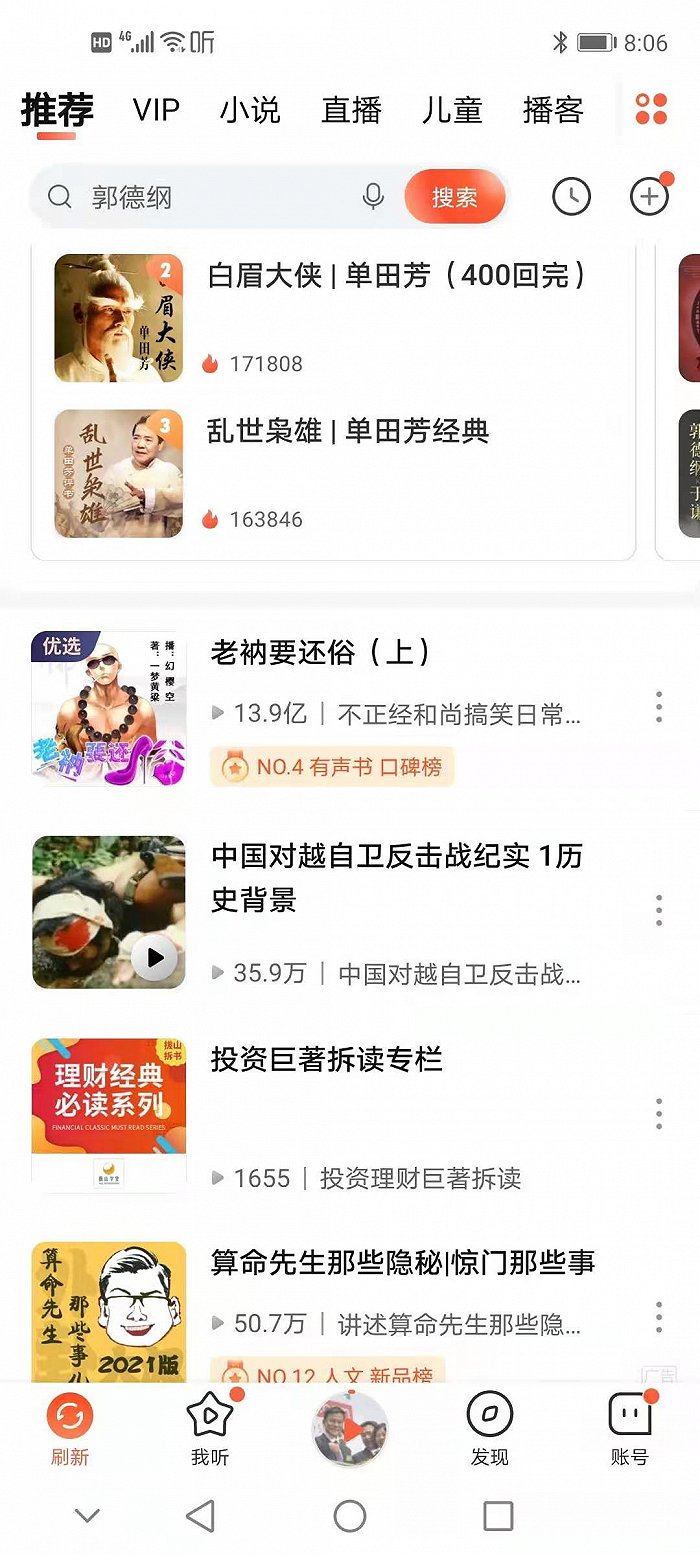
Task: Open 投资巨著拆读专栏 album
Action: click(x=326, y=1060)
